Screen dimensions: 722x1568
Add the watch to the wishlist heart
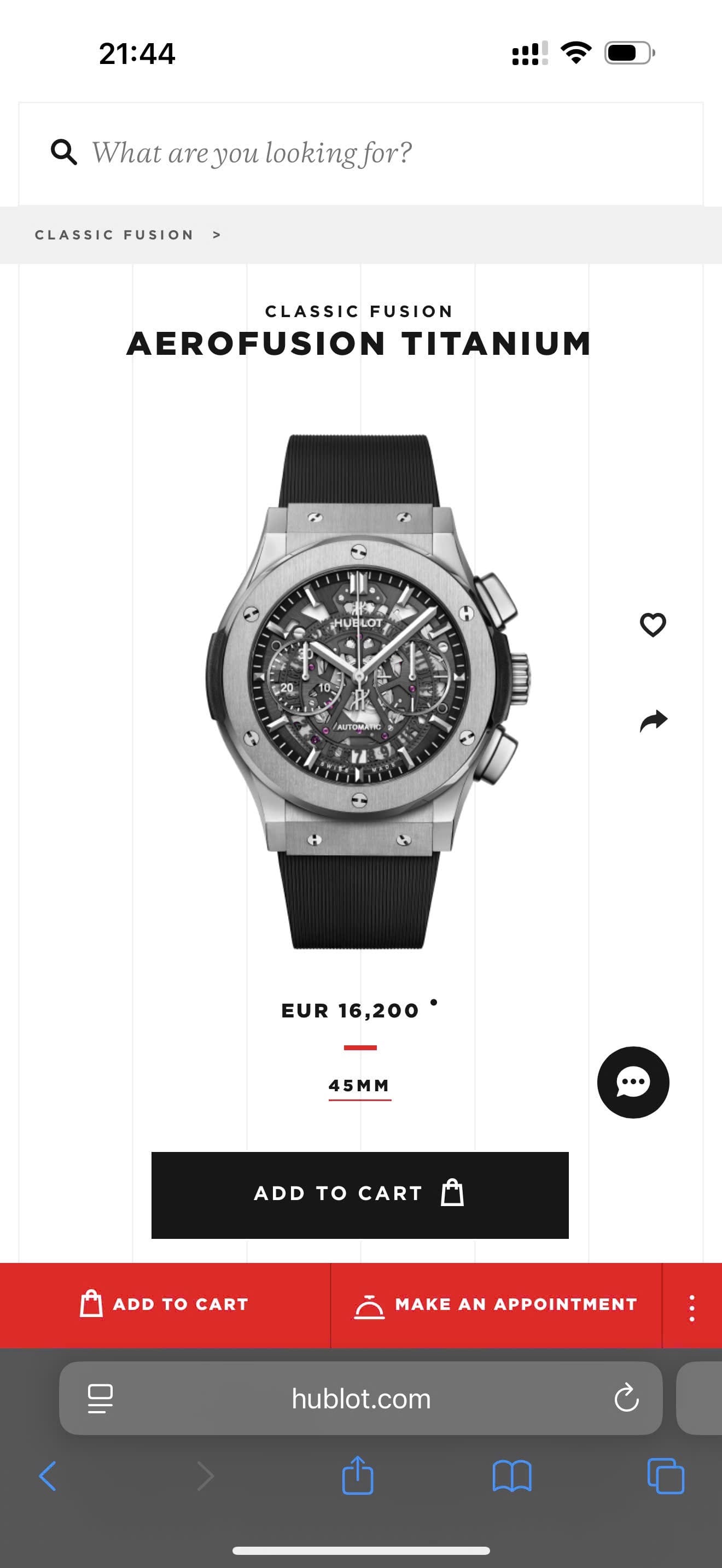tap(653, 624)
